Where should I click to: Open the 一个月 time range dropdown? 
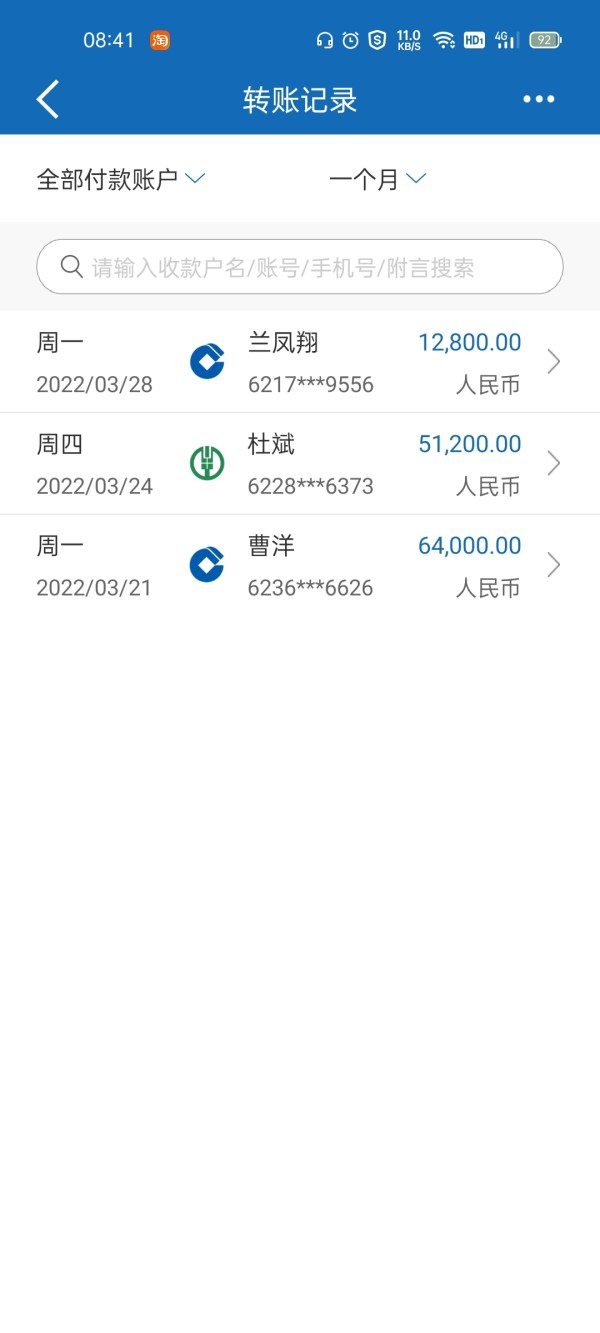377,179
